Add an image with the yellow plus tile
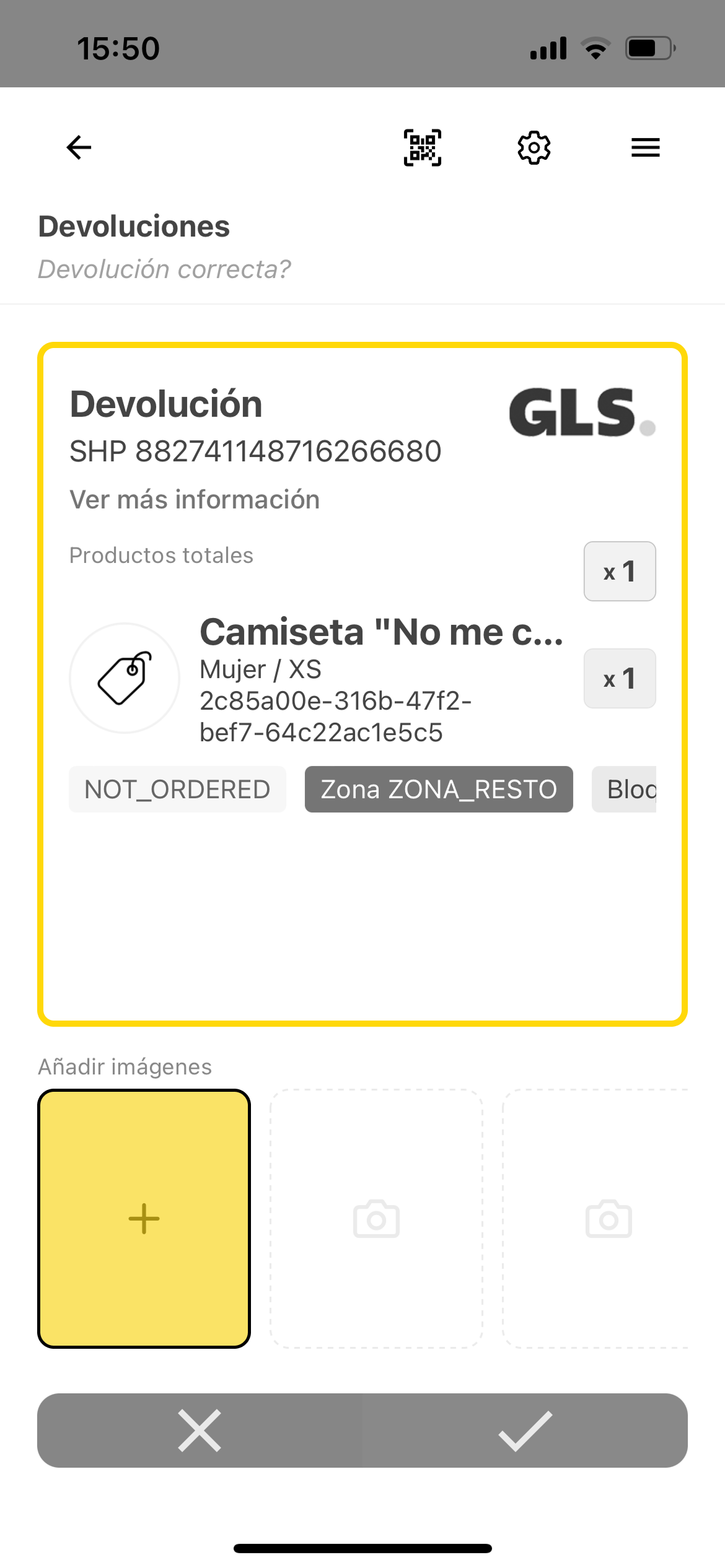725x1568 pixels. click(144, 1218)
